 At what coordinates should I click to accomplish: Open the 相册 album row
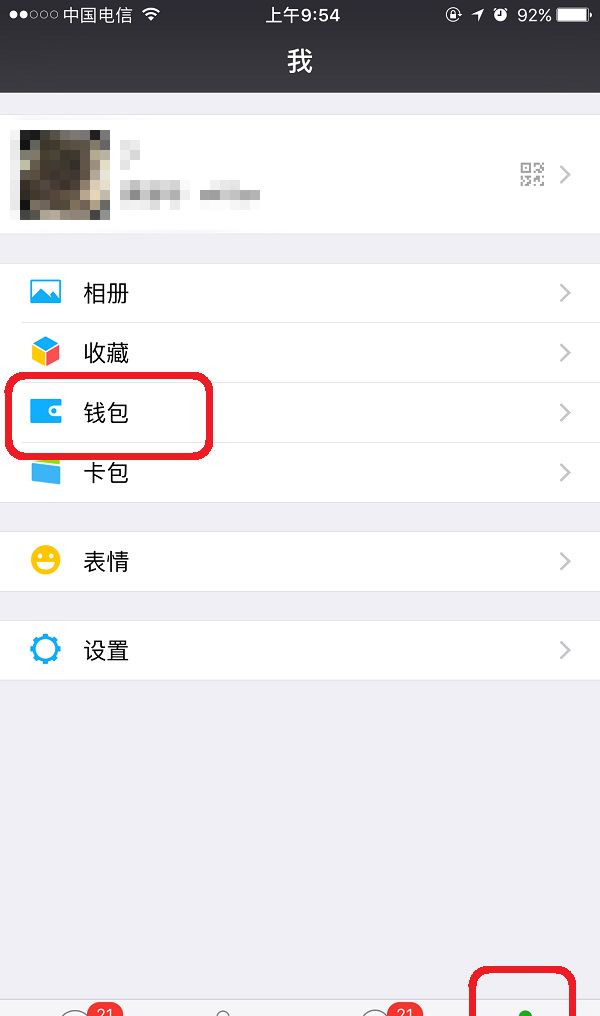point(300,293)
